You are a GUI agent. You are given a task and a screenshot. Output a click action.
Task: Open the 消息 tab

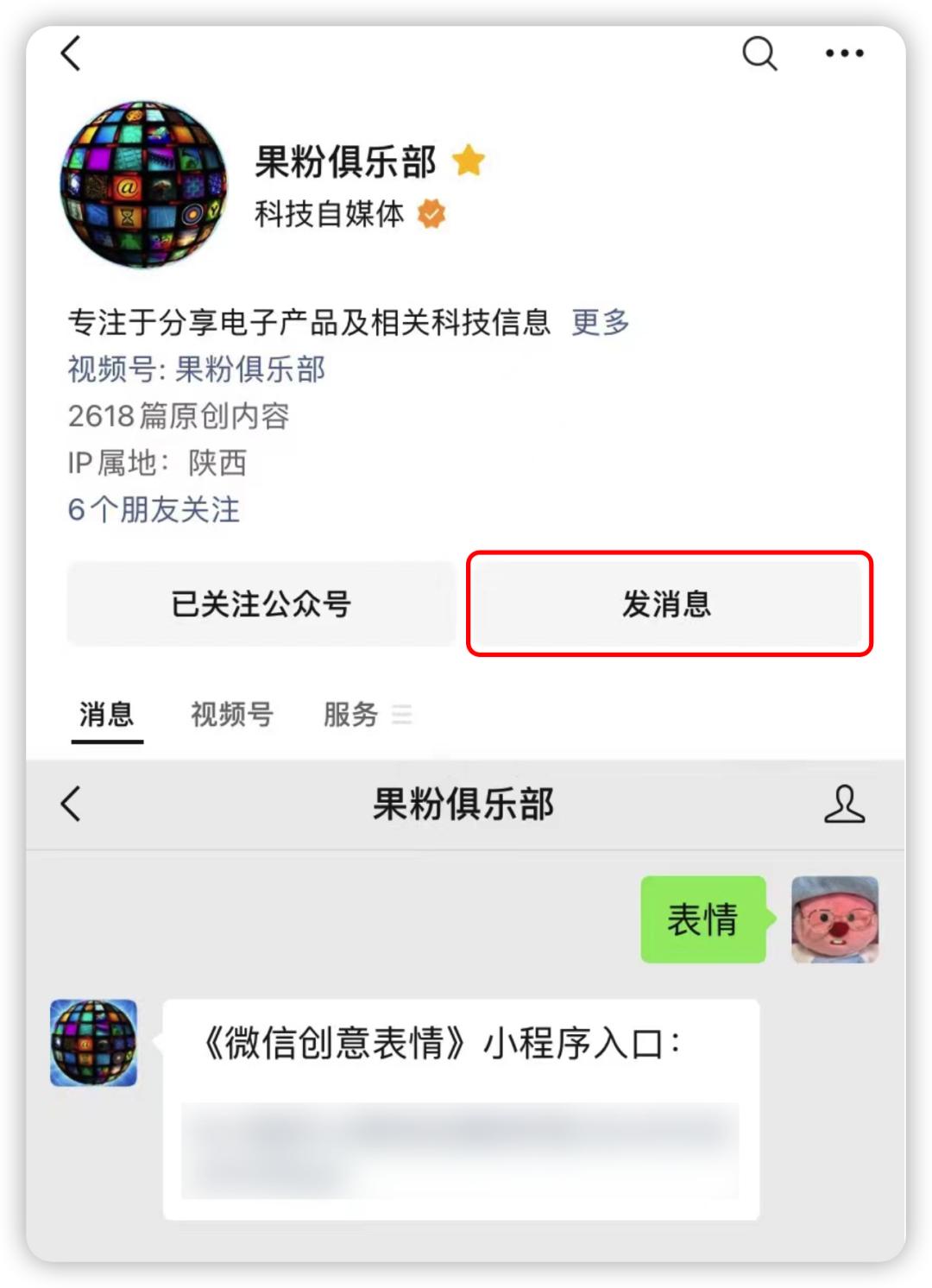[x=105, y=715]
